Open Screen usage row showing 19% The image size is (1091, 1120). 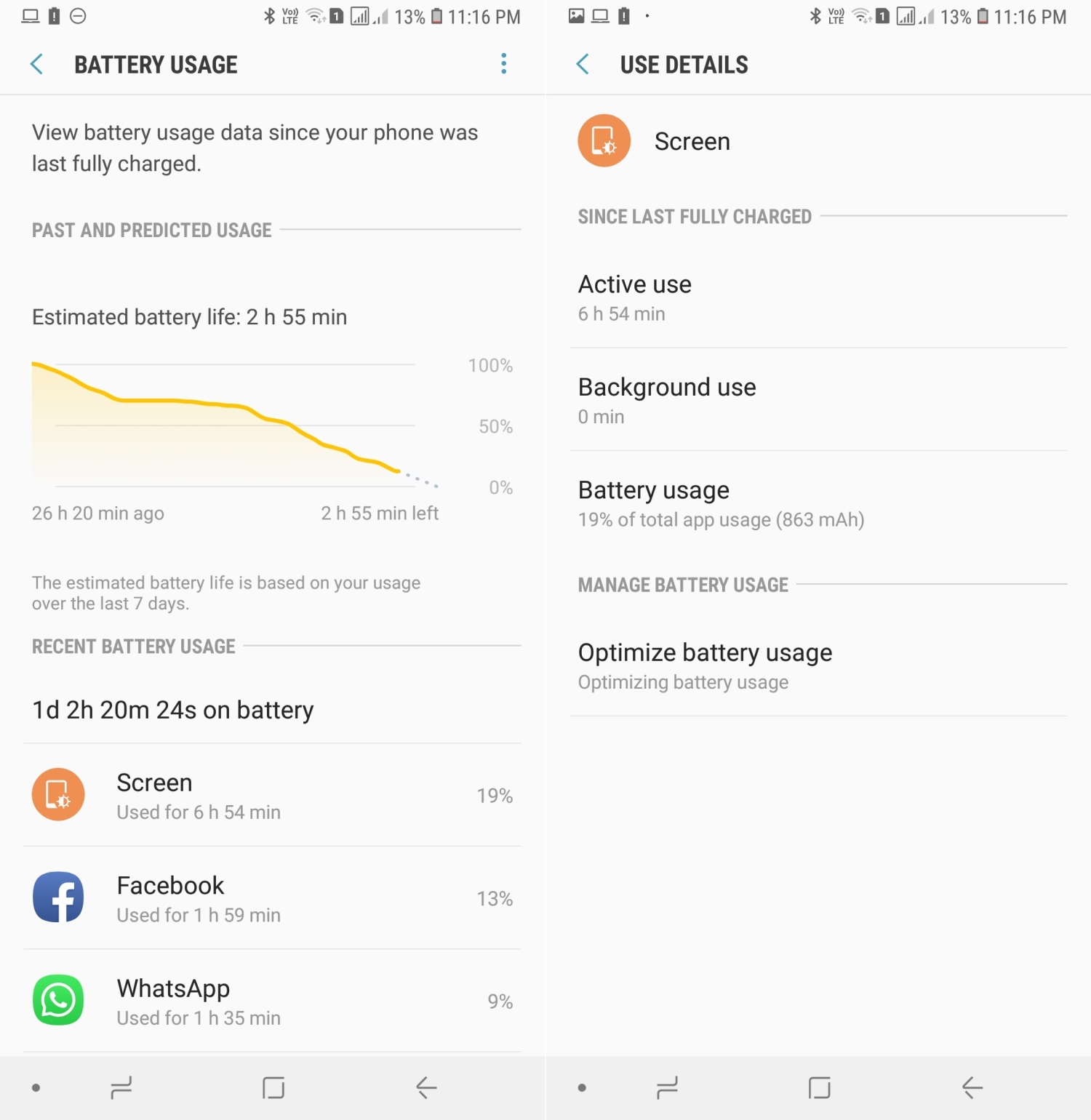(x=272, y=795)
